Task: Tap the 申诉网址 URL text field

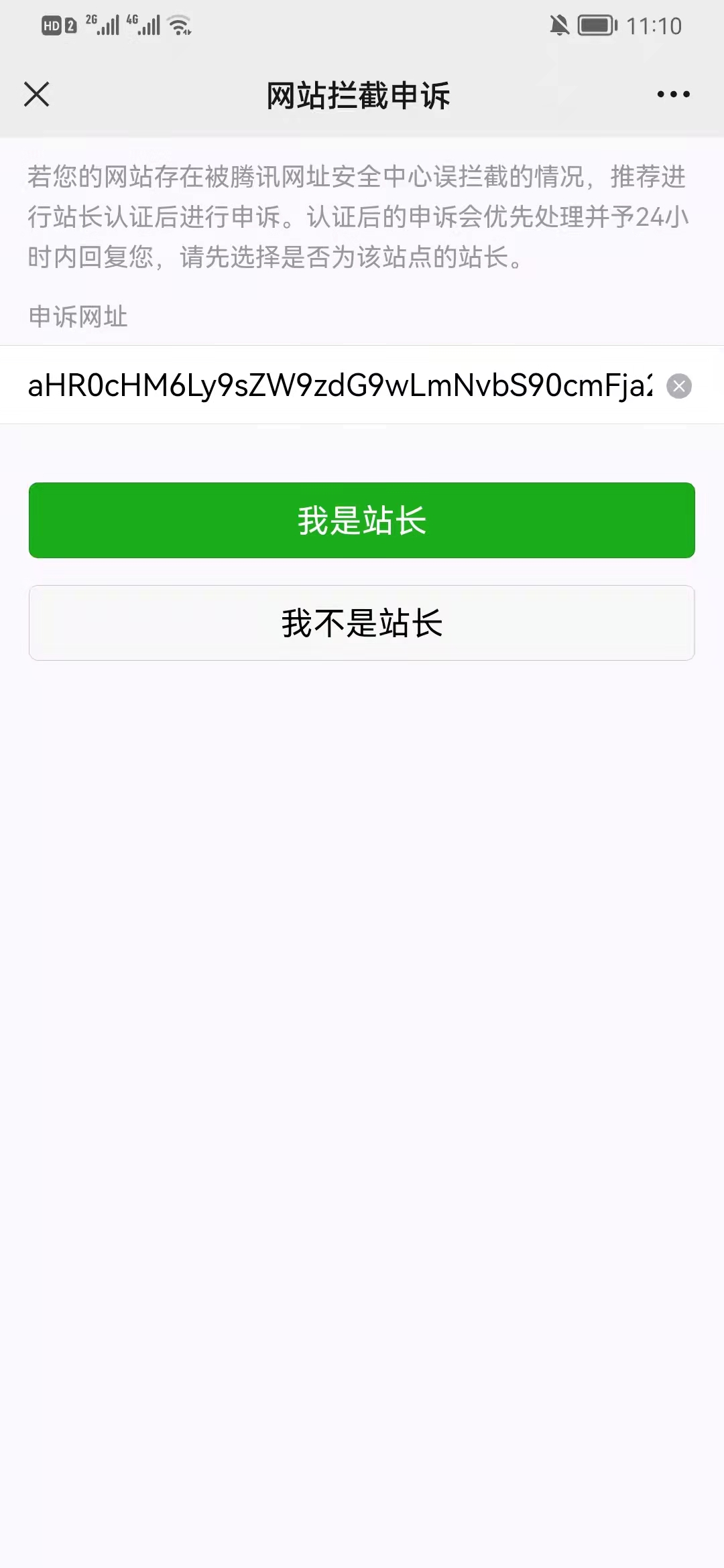Action: (x=340, y=385)
